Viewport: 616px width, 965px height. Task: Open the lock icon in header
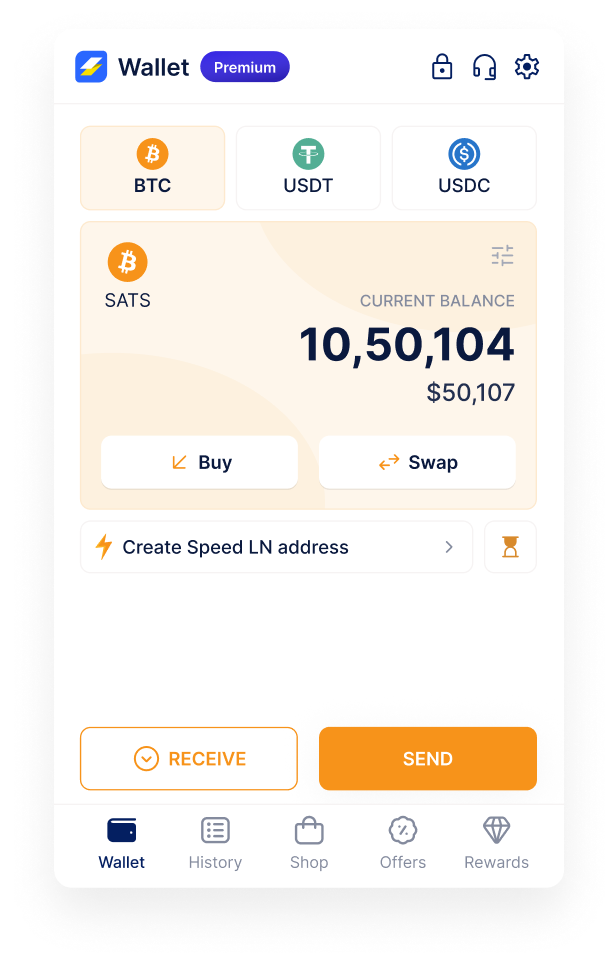(x=442, y=67)
